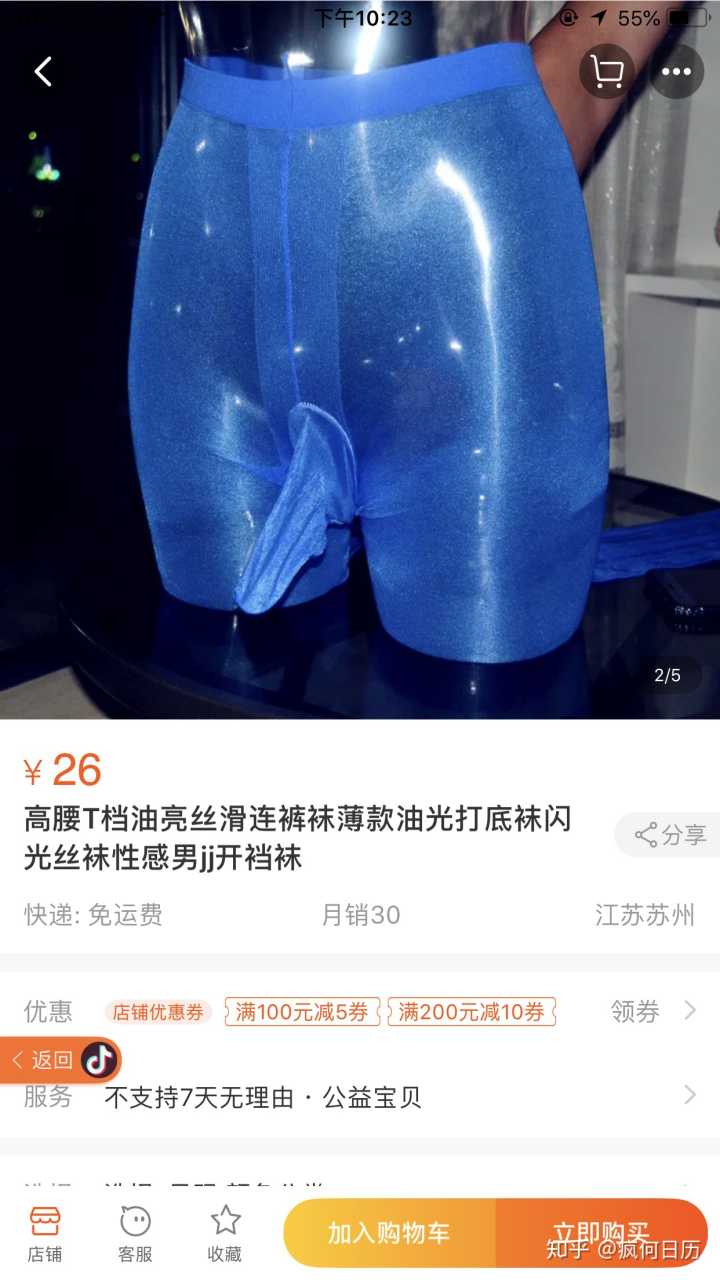Open the three-dot overflow menu
The height and width of the screenshot is (1280, 720).
point(677,72)
